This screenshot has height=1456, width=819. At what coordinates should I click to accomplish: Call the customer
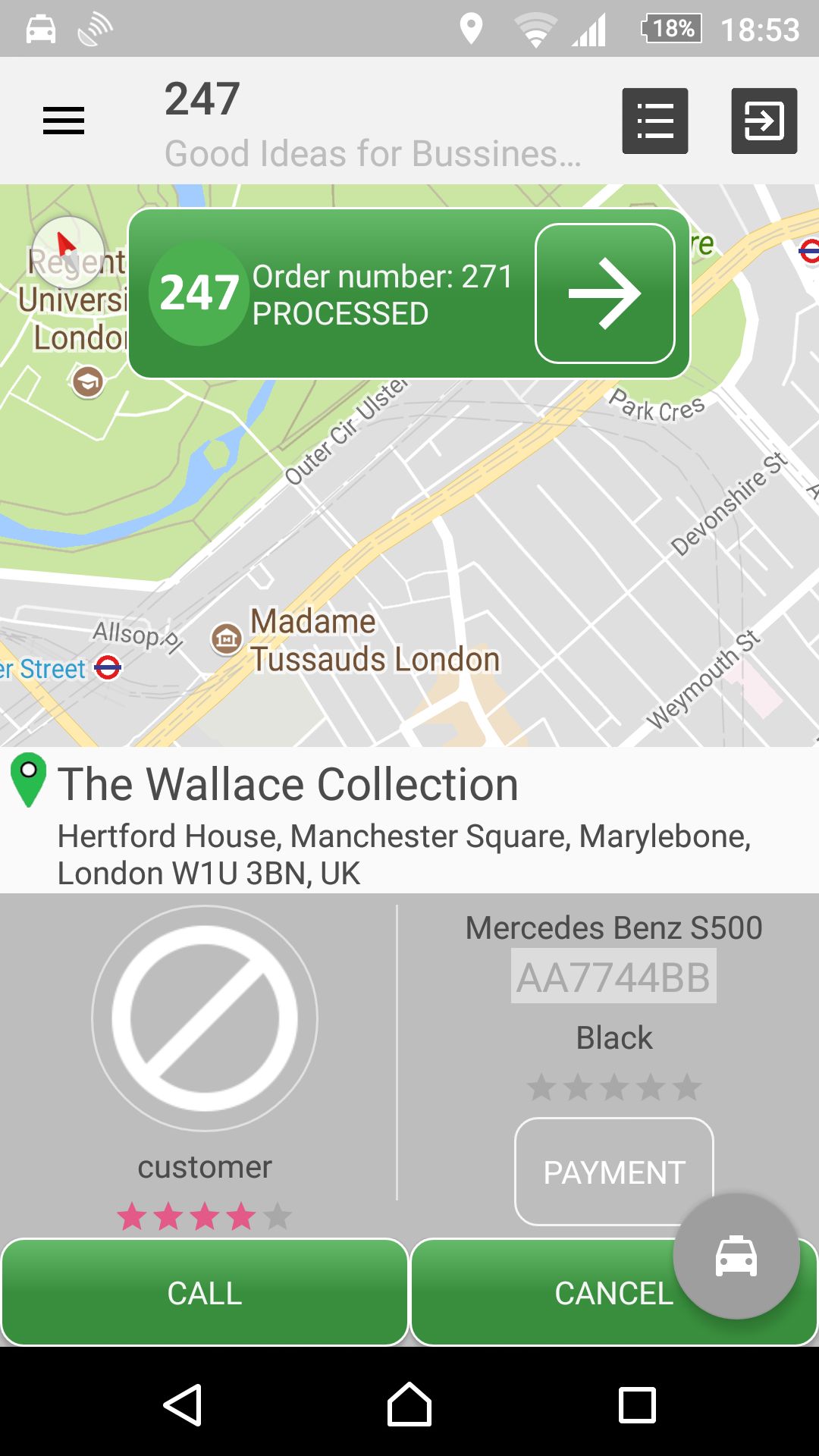(x=205, y=1293)
